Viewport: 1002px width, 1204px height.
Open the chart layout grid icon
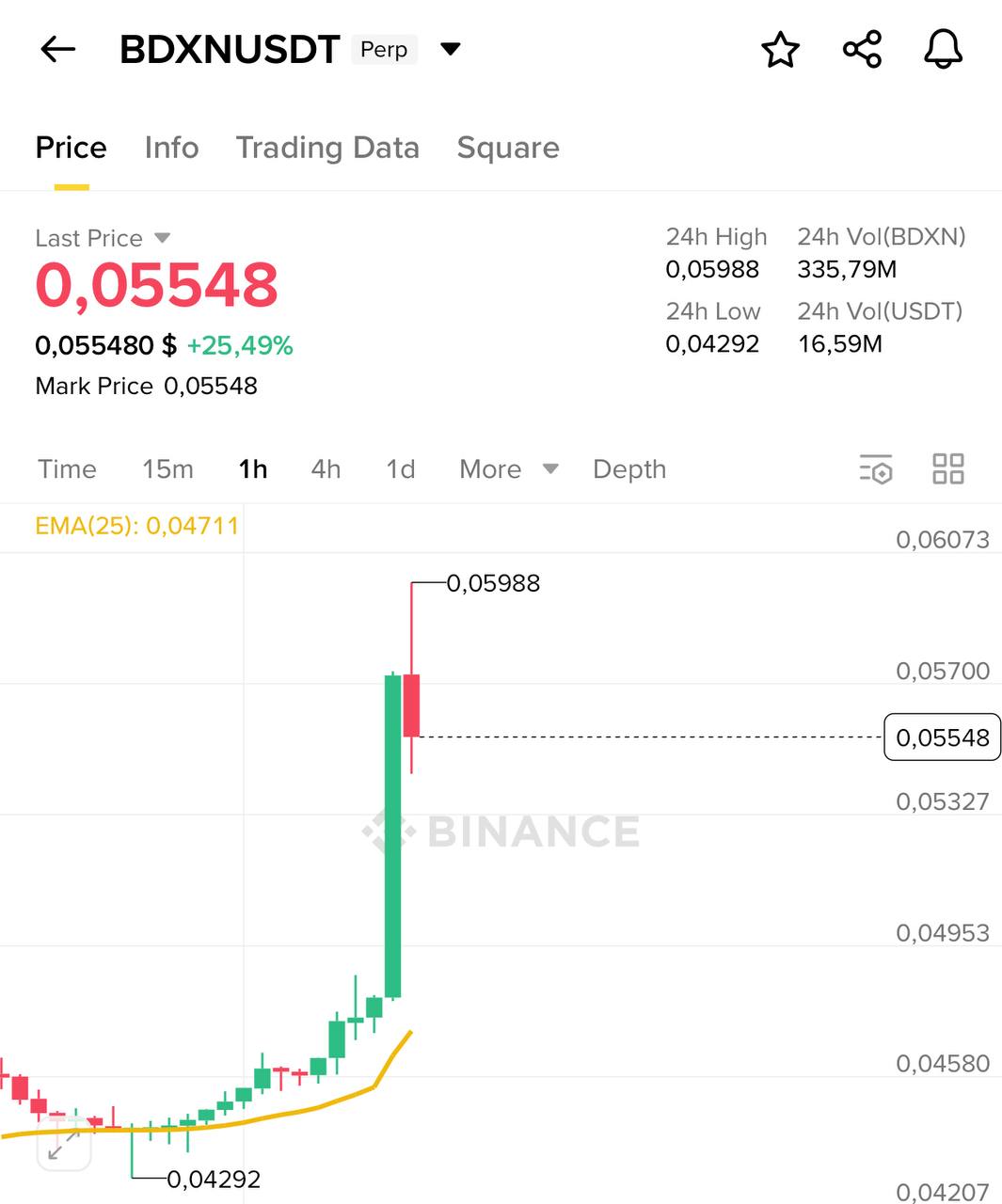click(x=947, y=468)
